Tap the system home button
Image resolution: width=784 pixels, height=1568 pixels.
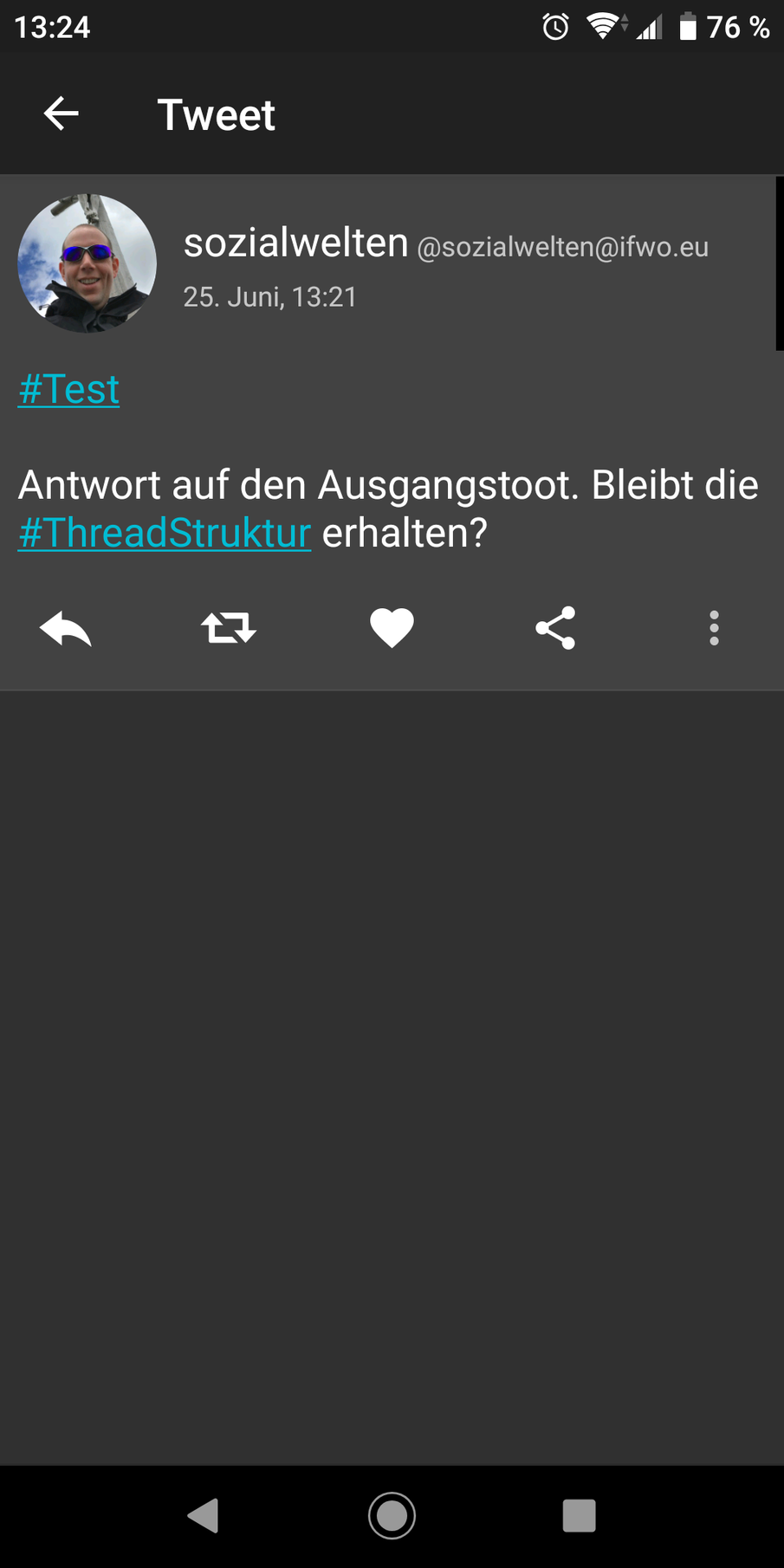pyautogui.click(x=392, y=1516)
